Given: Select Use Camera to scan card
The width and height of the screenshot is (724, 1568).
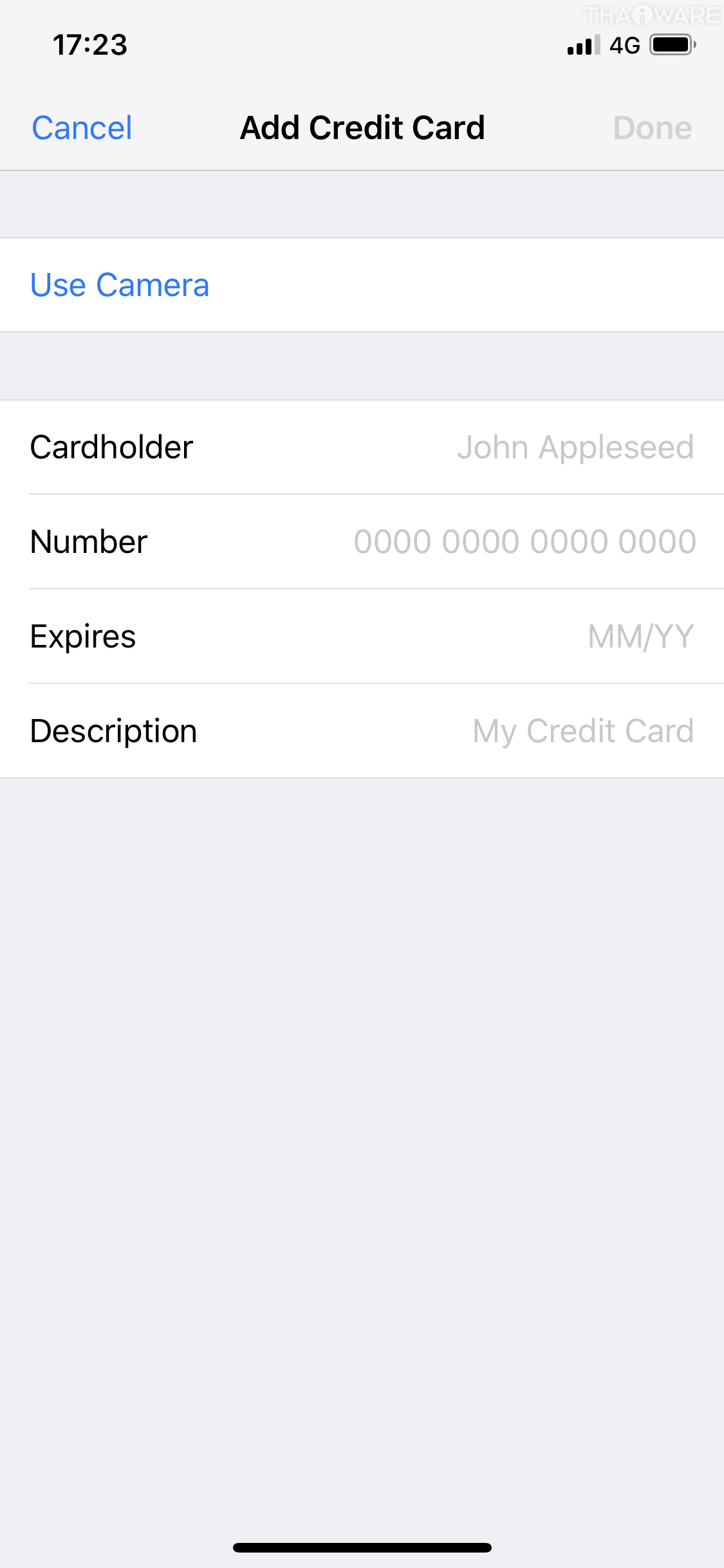Looking at the screenshot, I should (120, 285).
